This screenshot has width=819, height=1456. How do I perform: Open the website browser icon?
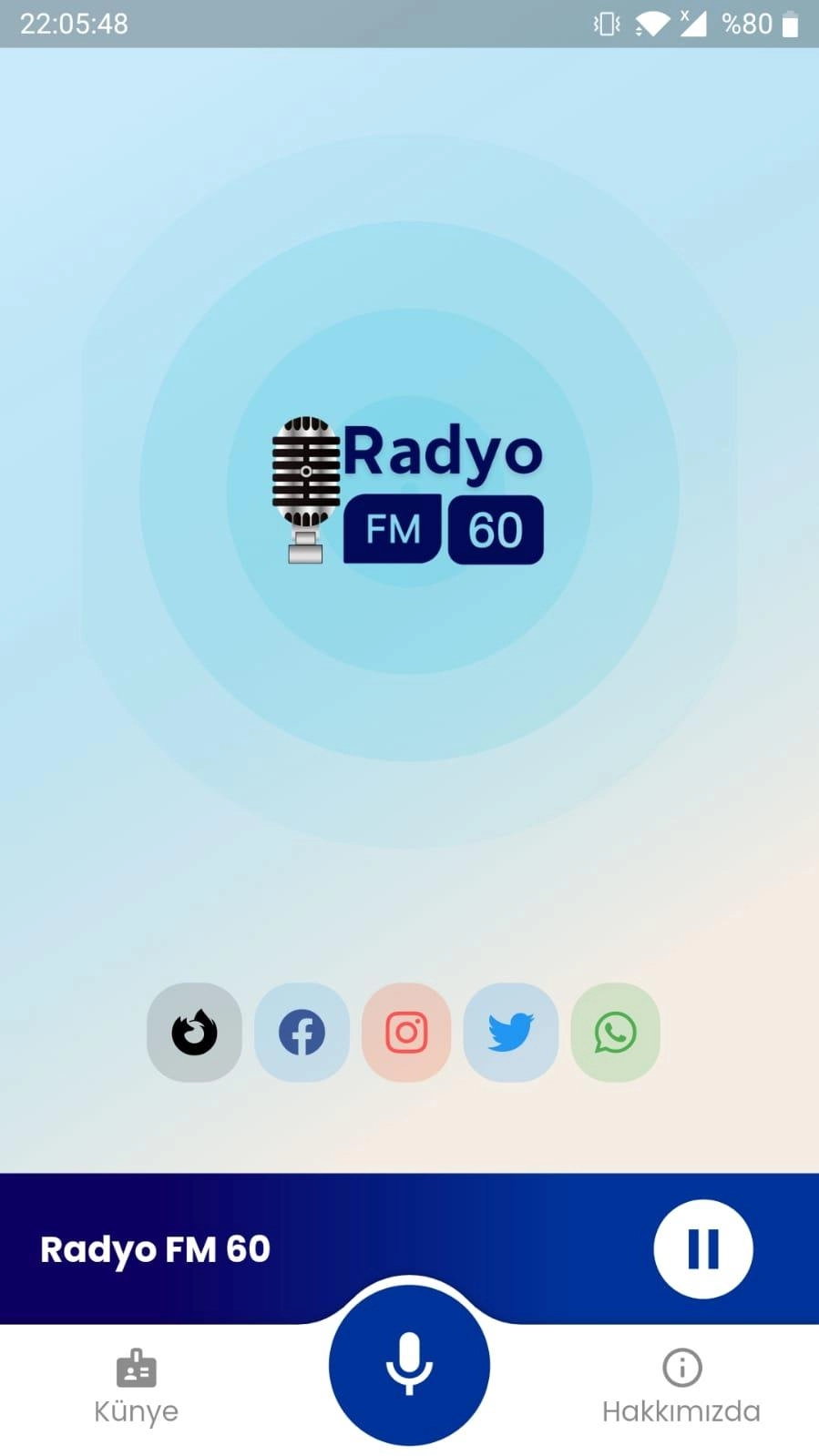194,1033
